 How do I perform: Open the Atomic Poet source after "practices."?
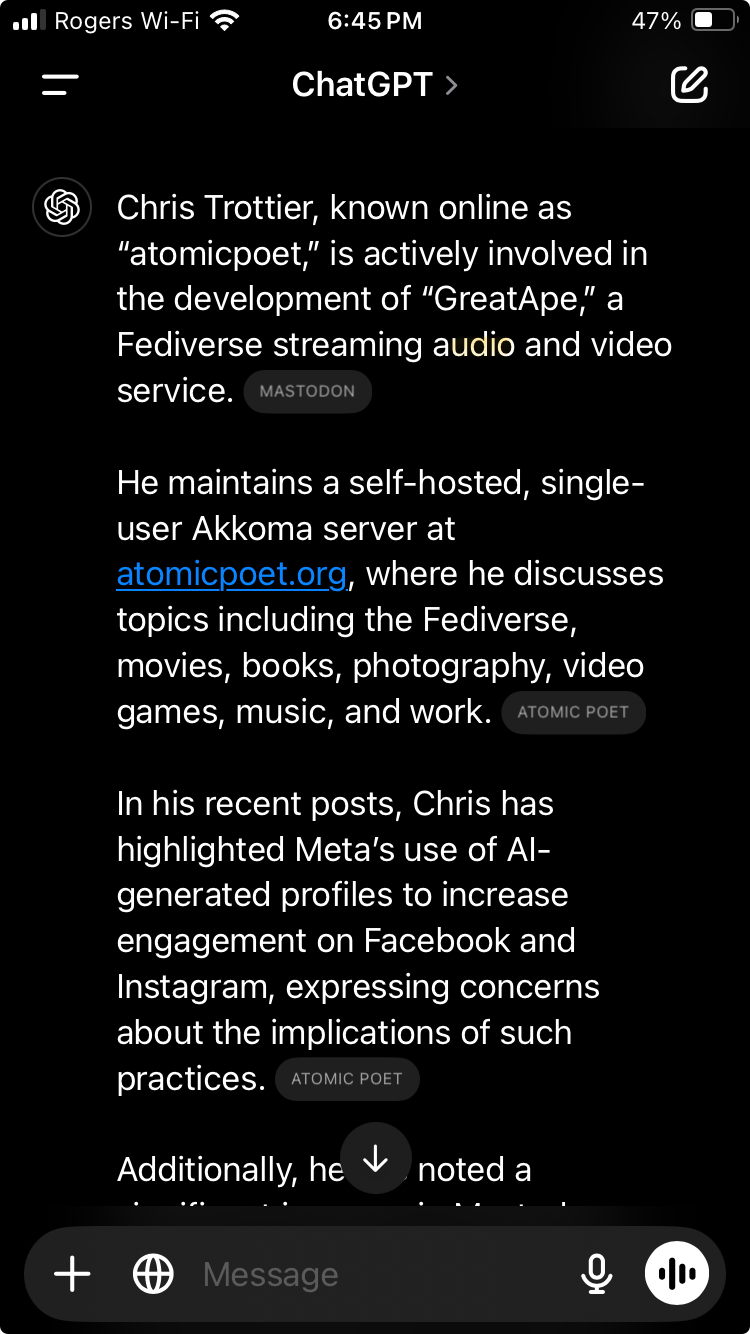(347, 1079)
